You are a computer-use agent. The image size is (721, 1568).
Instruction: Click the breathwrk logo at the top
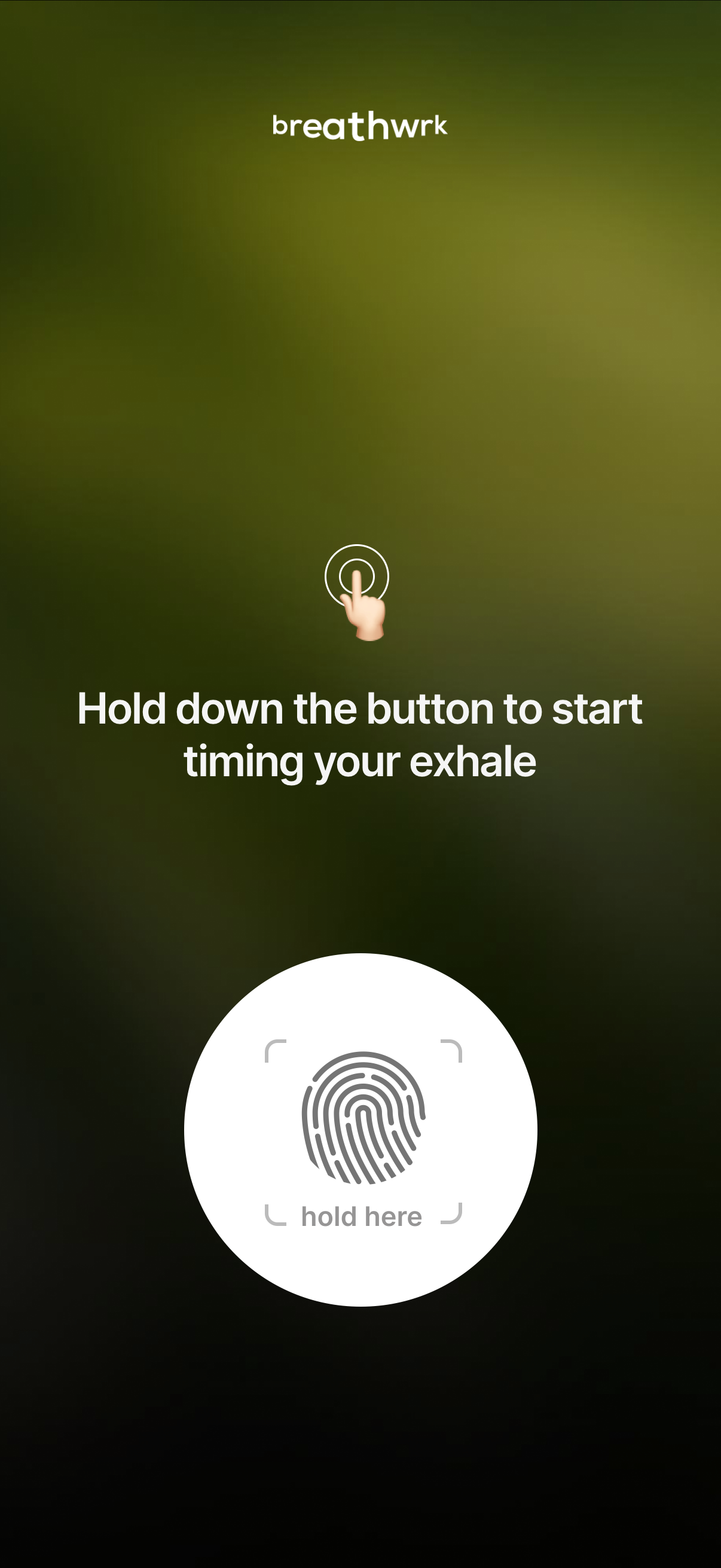pos(360,127)
